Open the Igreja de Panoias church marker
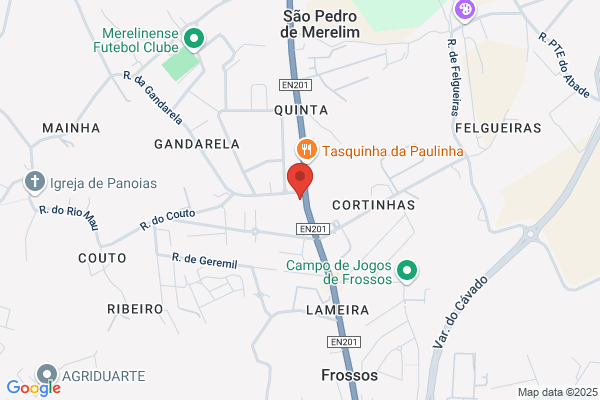 [34, 182]
